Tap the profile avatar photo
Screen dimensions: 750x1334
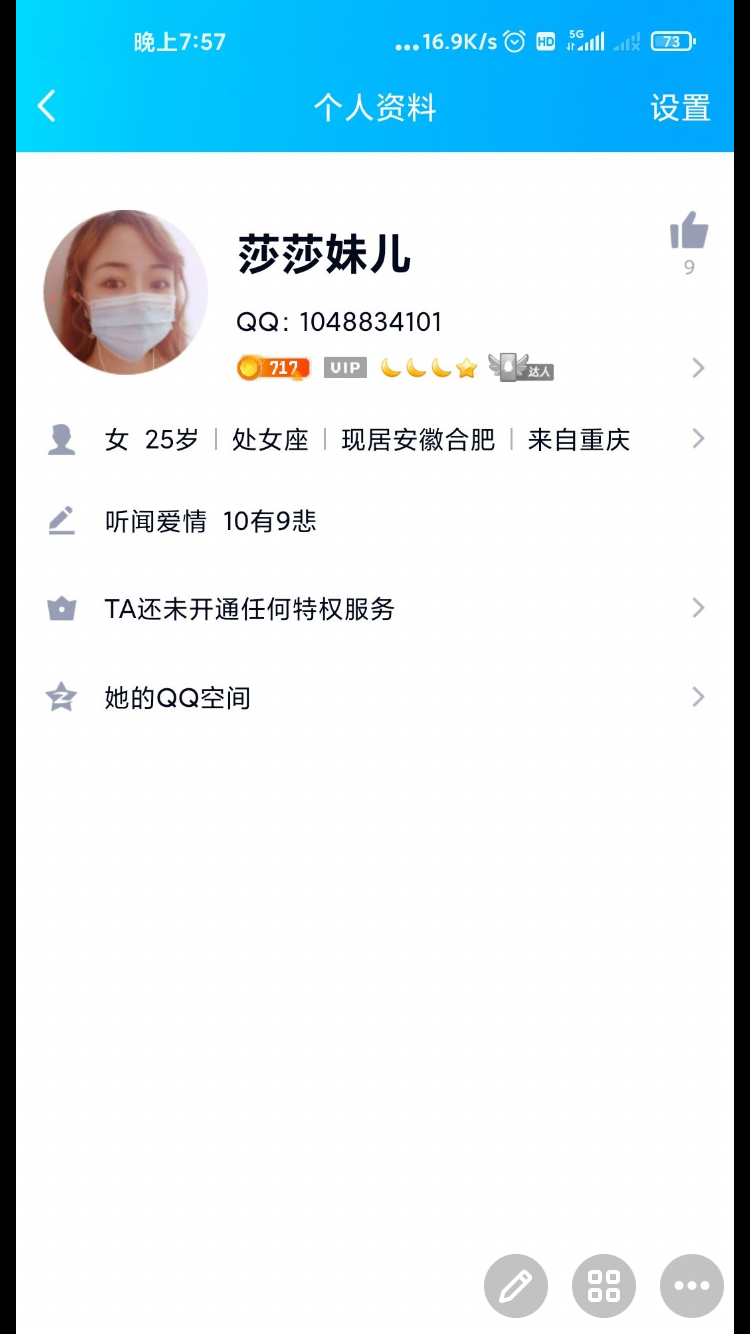(x=126, y=293)
